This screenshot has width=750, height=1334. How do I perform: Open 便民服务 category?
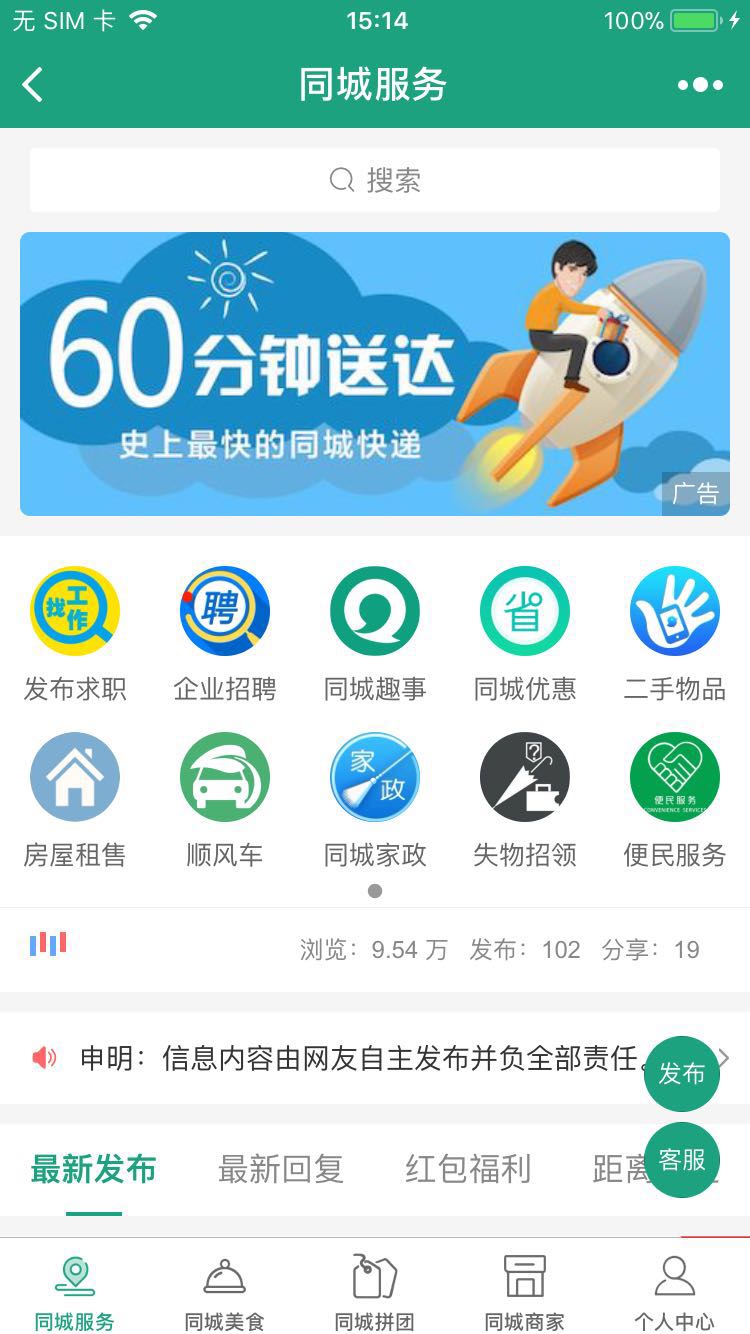point(675,798)
